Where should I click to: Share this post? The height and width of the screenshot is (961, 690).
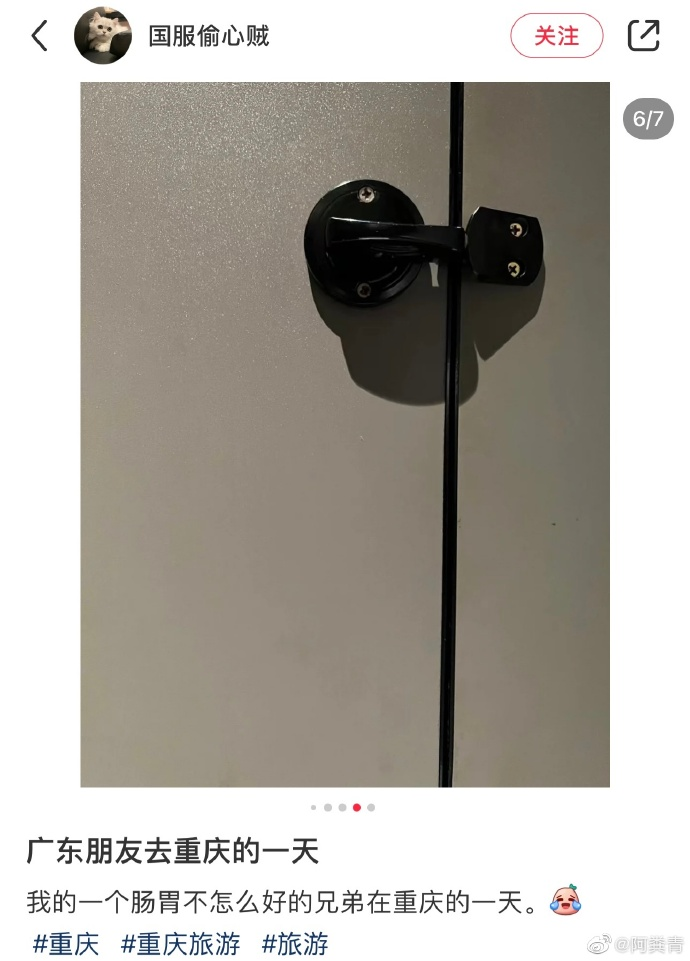(643, 36)
